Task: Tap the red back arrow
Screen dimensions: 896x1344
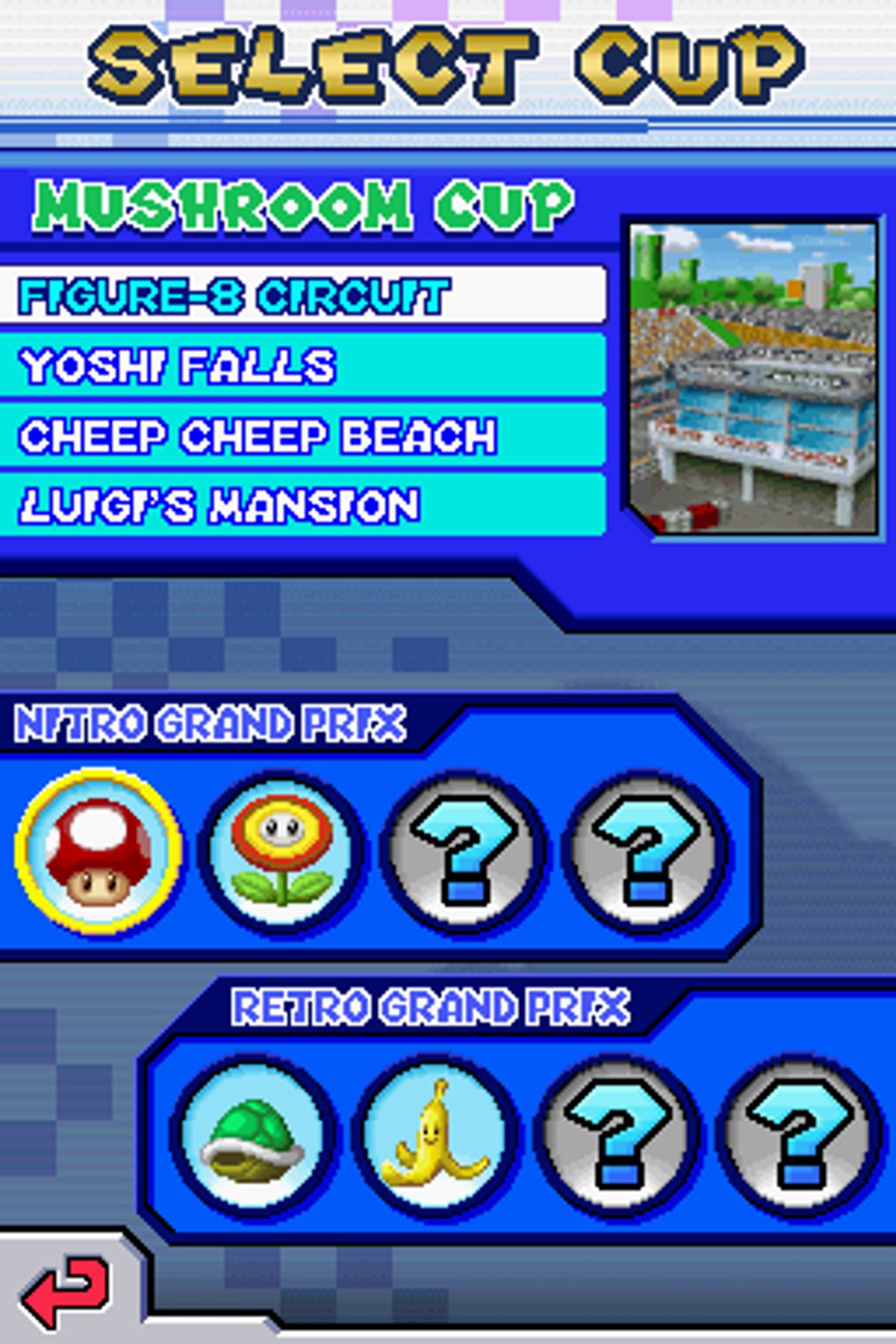Action: (x=66, y=1293)
